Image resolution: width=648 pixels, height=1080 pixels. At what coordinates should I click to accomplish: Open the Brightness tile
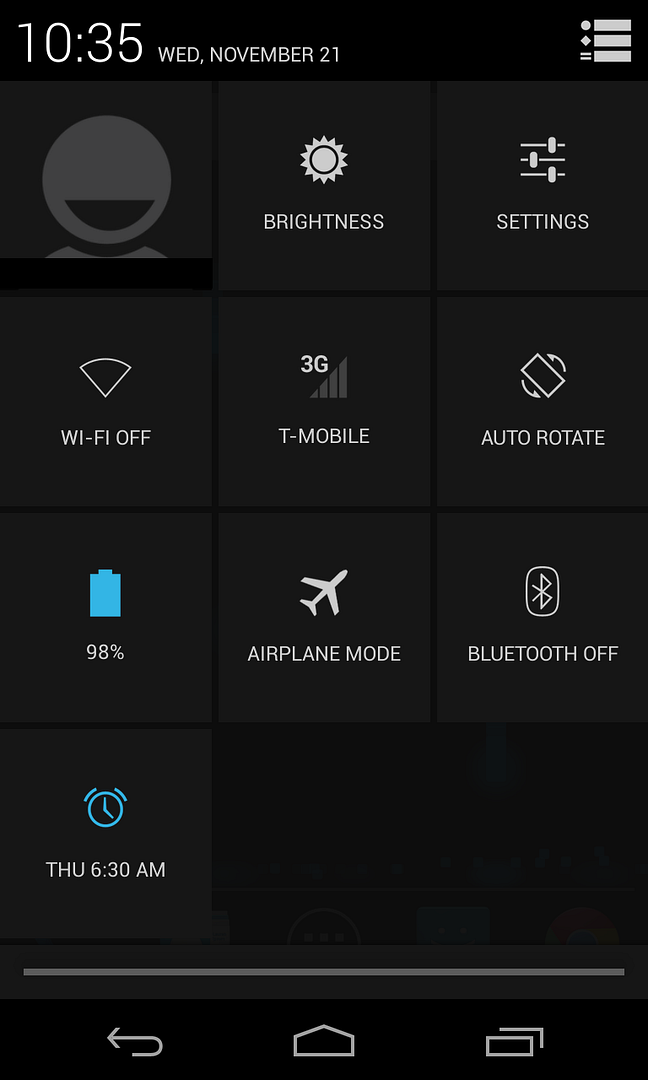[324, 186]
